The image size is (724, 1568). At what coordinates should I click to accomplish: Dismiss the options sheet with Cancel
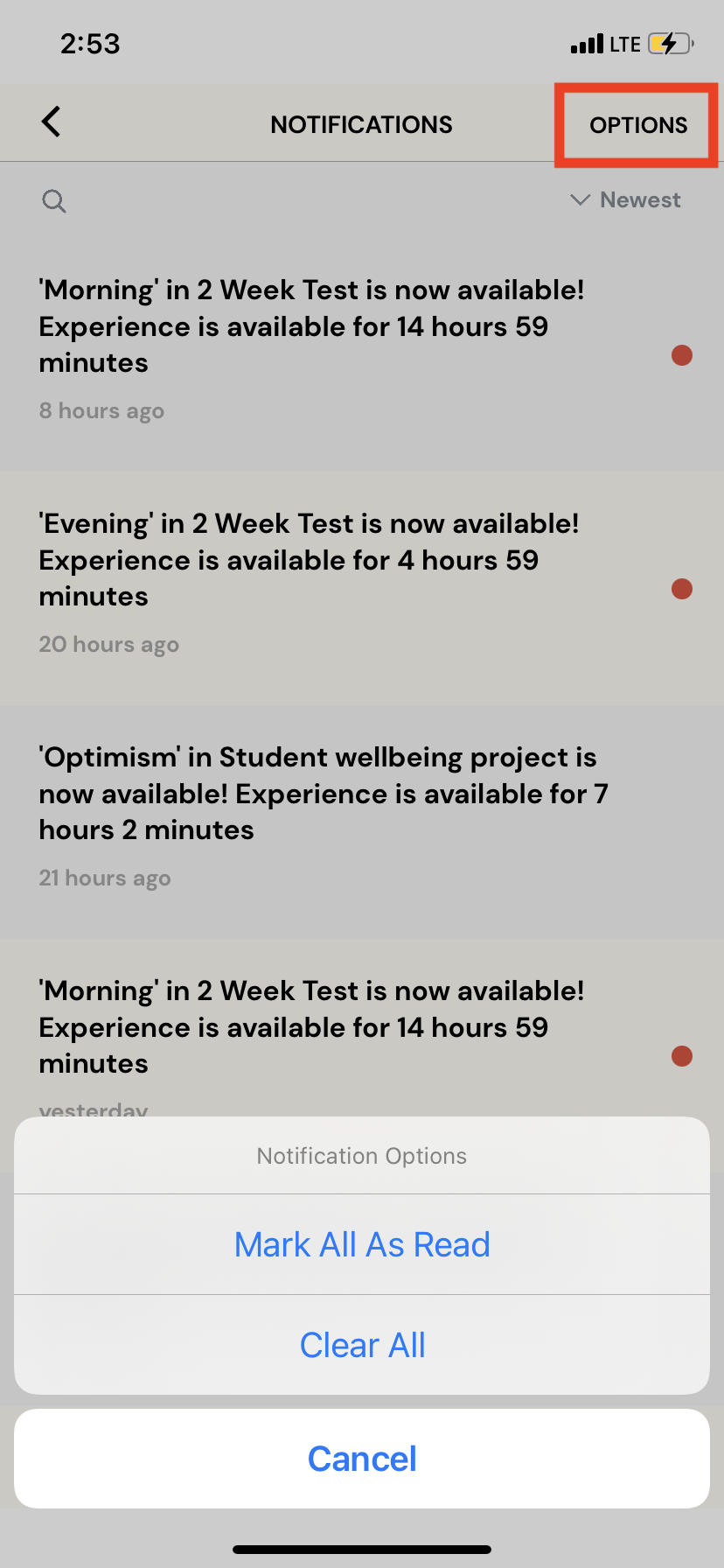pyautogui.click(x=362, y=1459)
